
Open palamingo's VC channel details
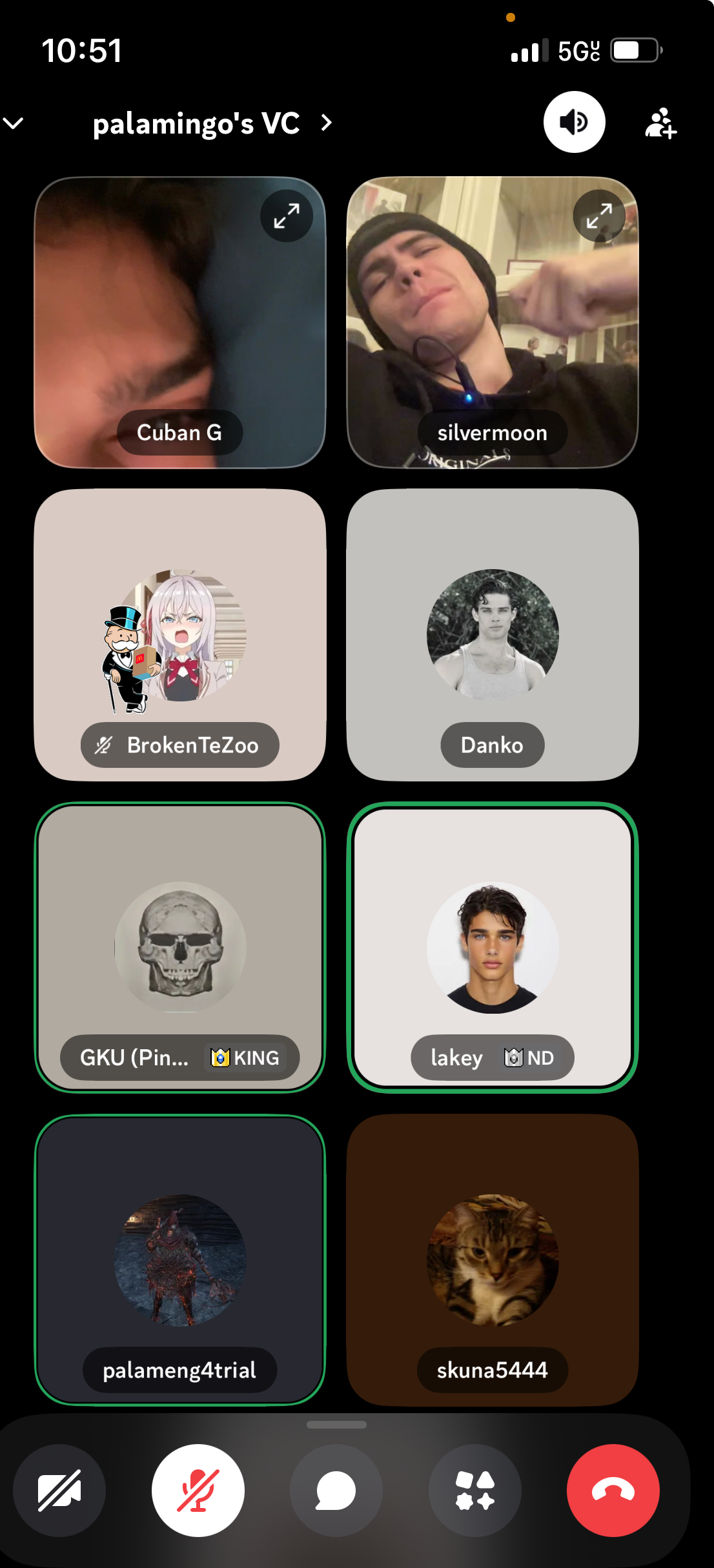[x=212, y=123]
